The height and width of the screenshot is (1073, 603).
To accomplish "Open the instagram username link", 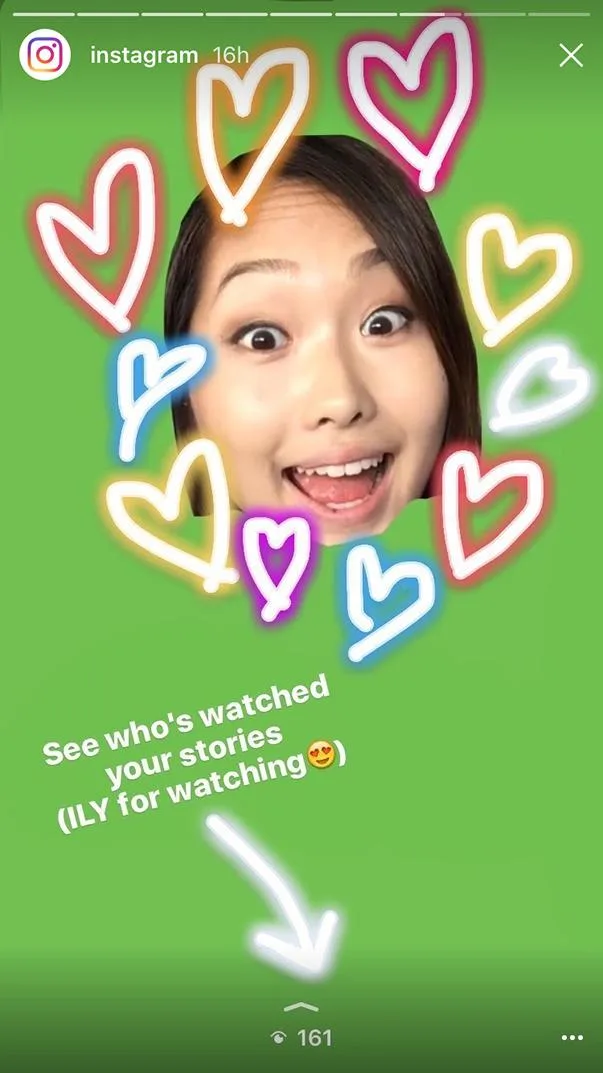I will (144, 55).
